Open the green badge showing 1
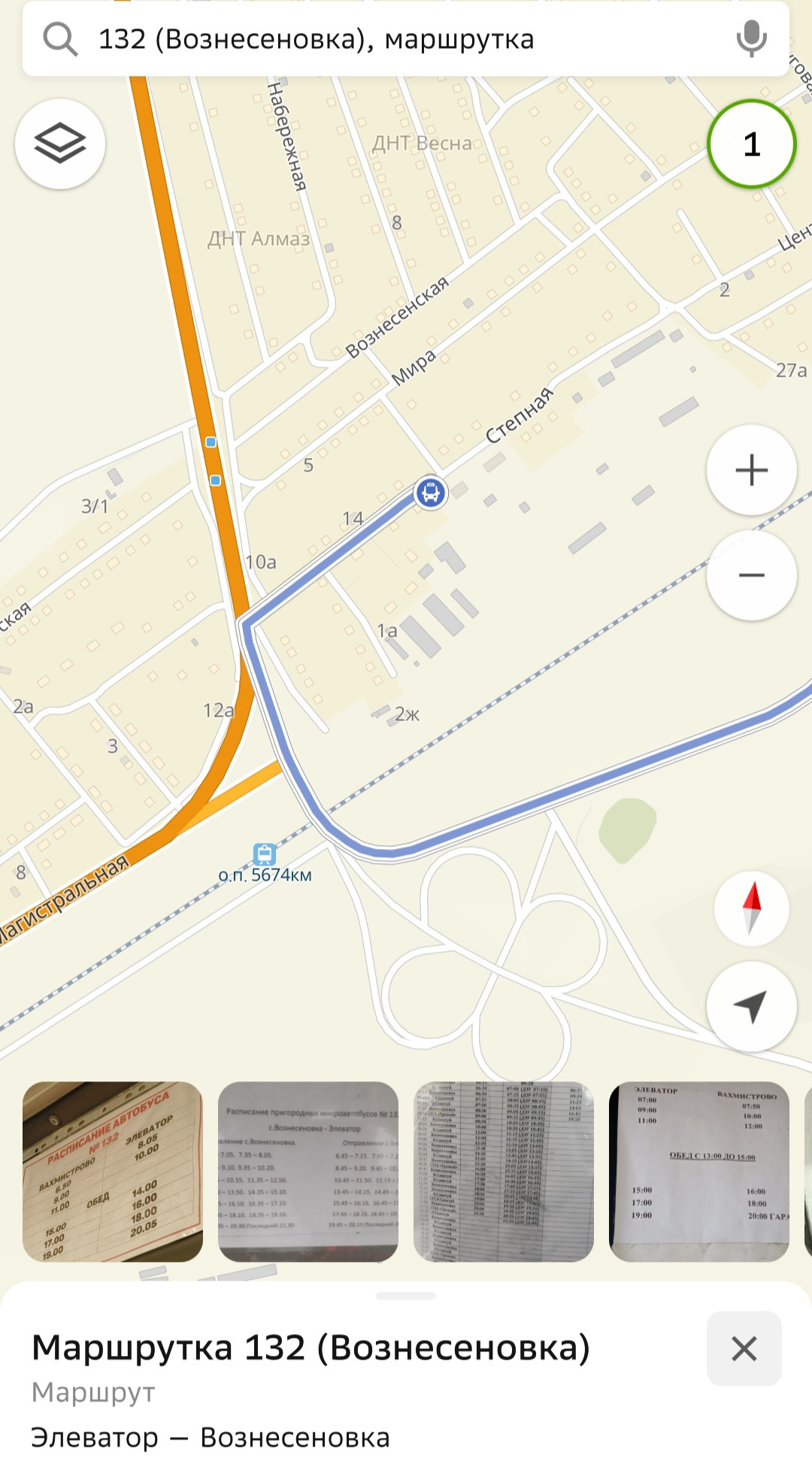Viewport: 812px width, 1477px height. coord(751,144)
